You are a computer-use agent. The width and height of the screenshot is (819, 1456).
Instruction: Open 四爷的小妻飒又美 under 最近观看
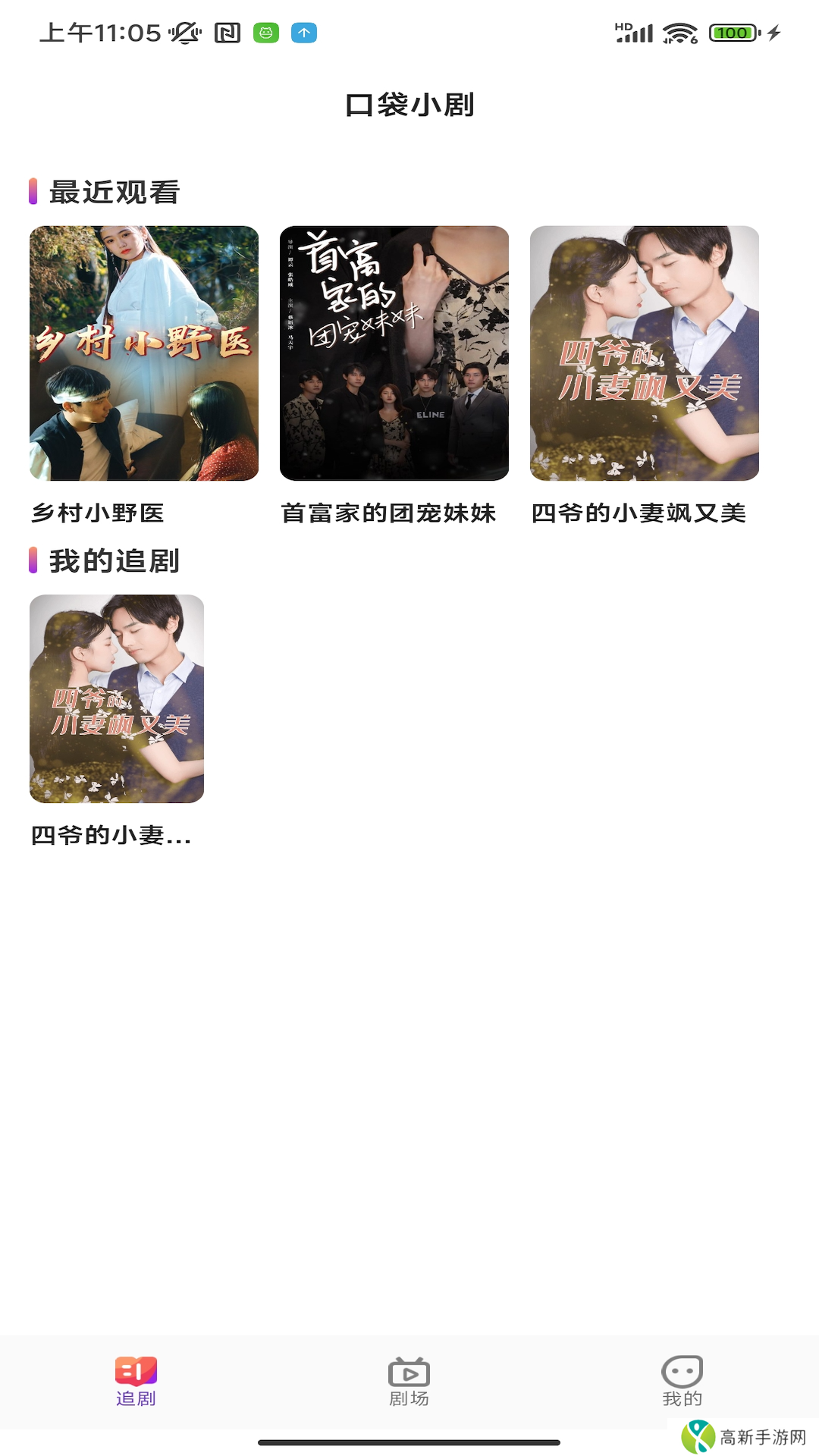point(645,353)
